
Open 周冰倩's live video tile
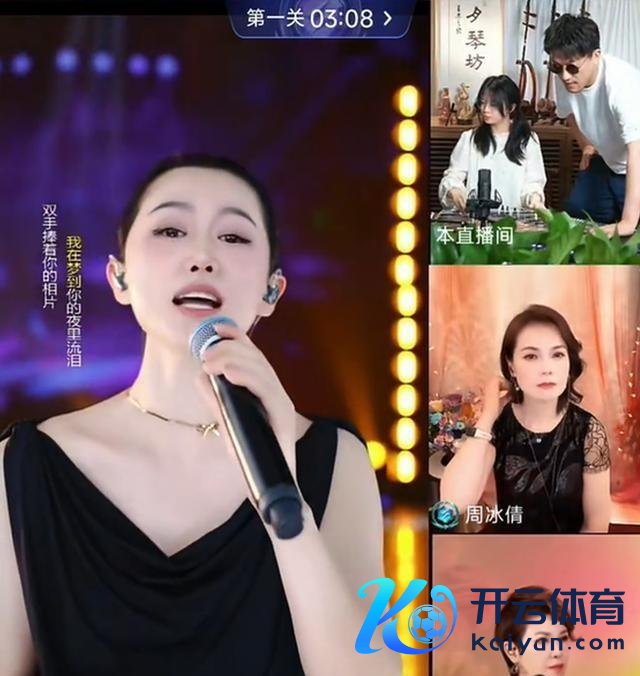point(535,400)
